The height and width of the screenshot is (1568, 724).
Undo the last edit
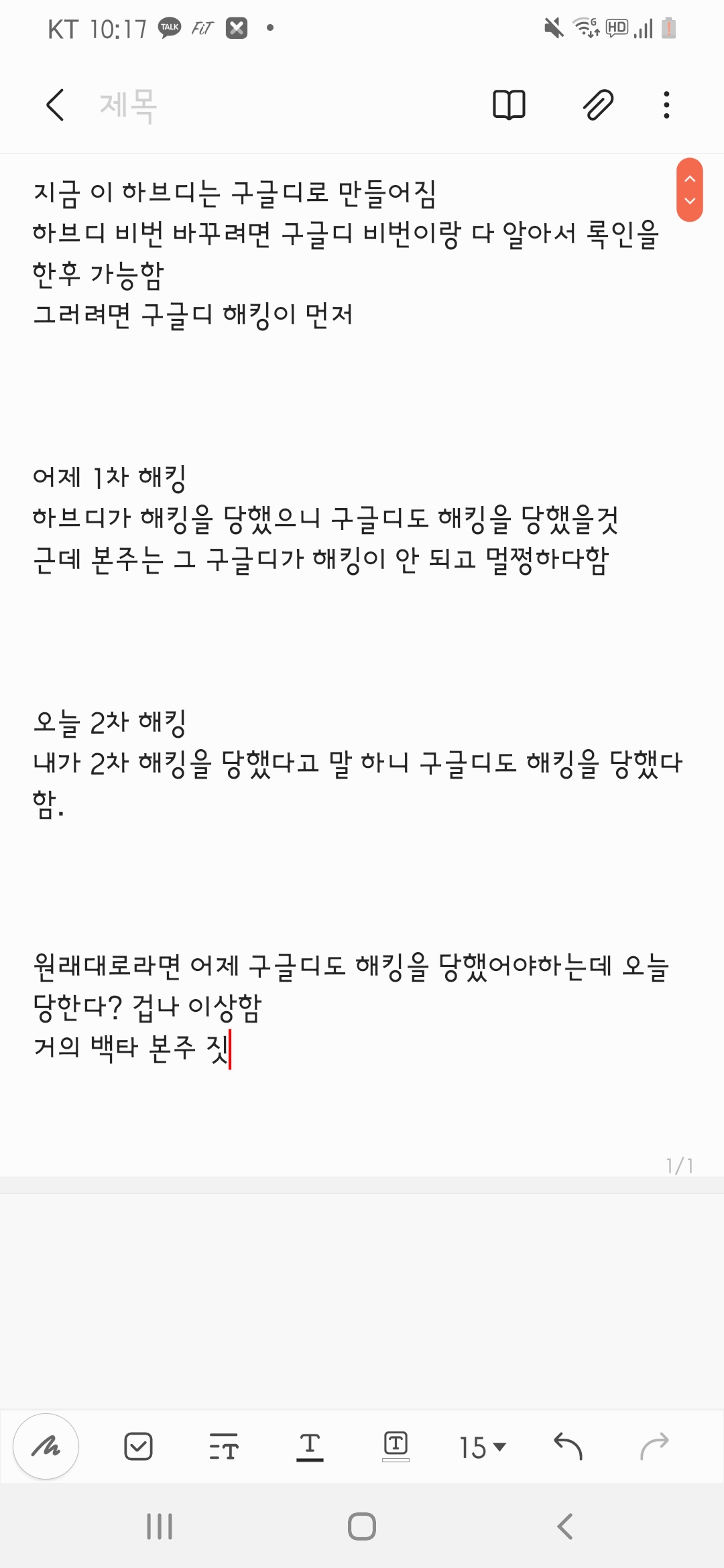568,1446
